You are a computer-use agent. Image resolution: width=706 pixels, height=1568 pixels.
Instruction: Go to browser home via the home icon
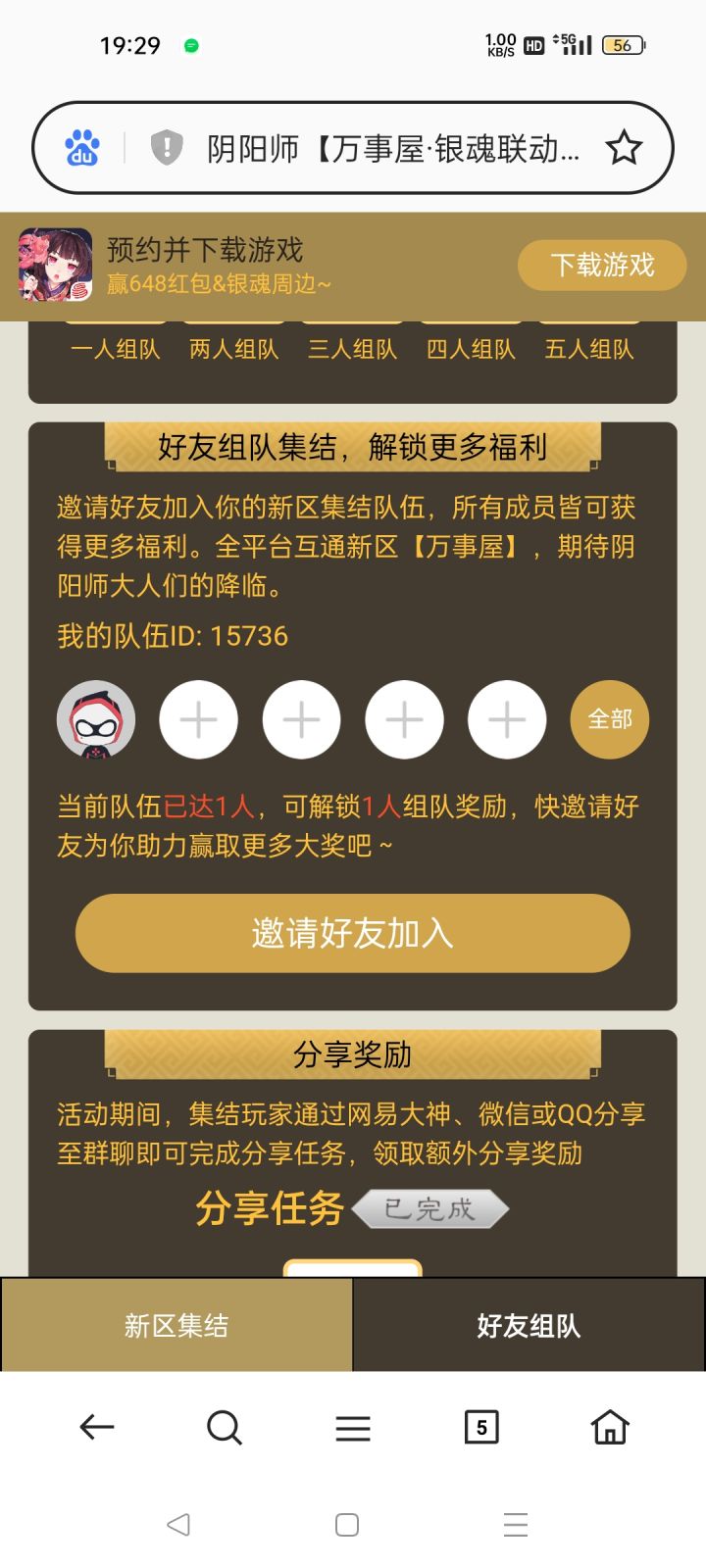tap(609, 1428)
